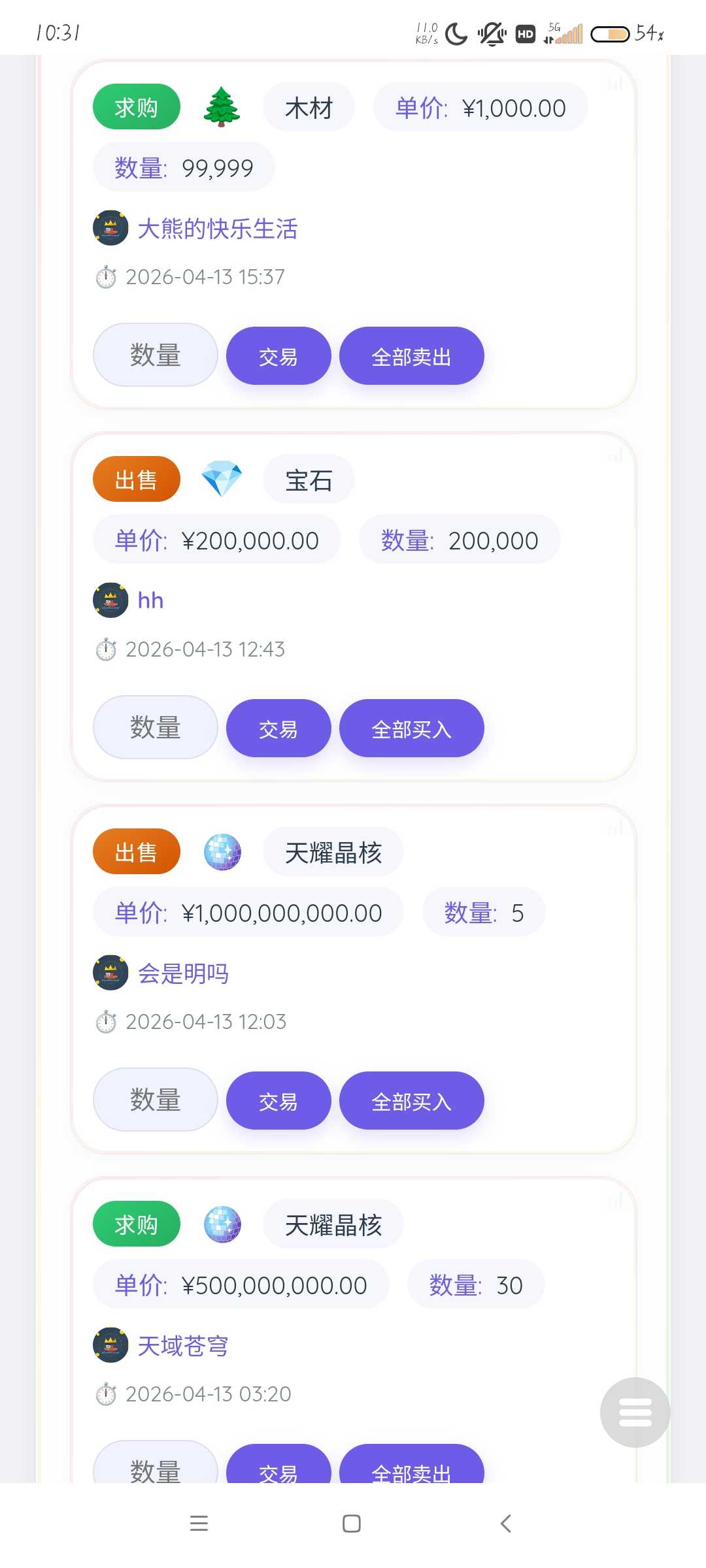Tap 全部卖出 for the 木材 listing
Viewport: 706px width, 1568px height.
pyautogui.click(x=411, y=356)
